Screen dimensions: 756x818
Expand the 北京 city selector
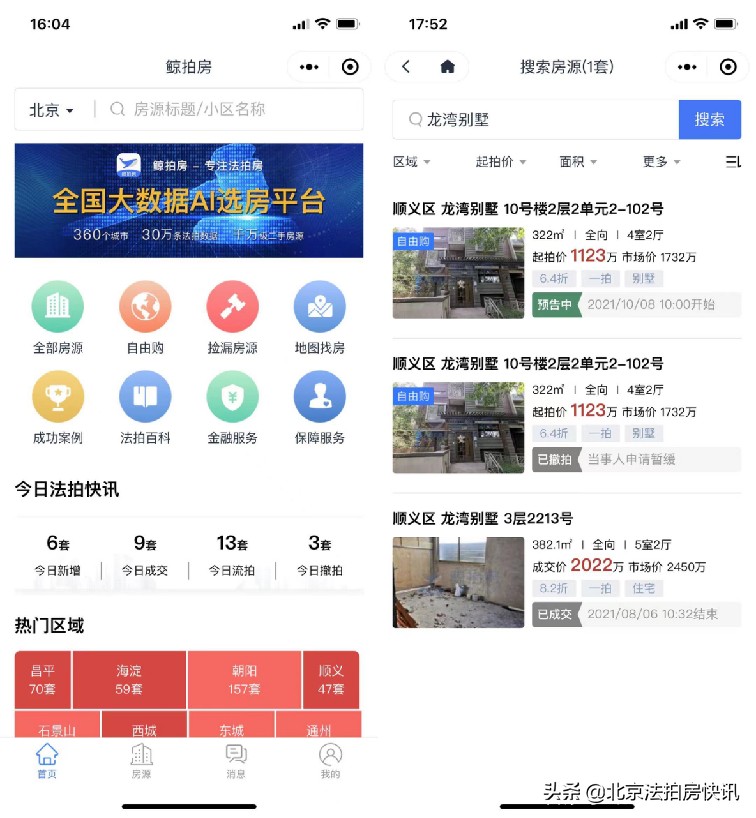(x=50, y=110)
